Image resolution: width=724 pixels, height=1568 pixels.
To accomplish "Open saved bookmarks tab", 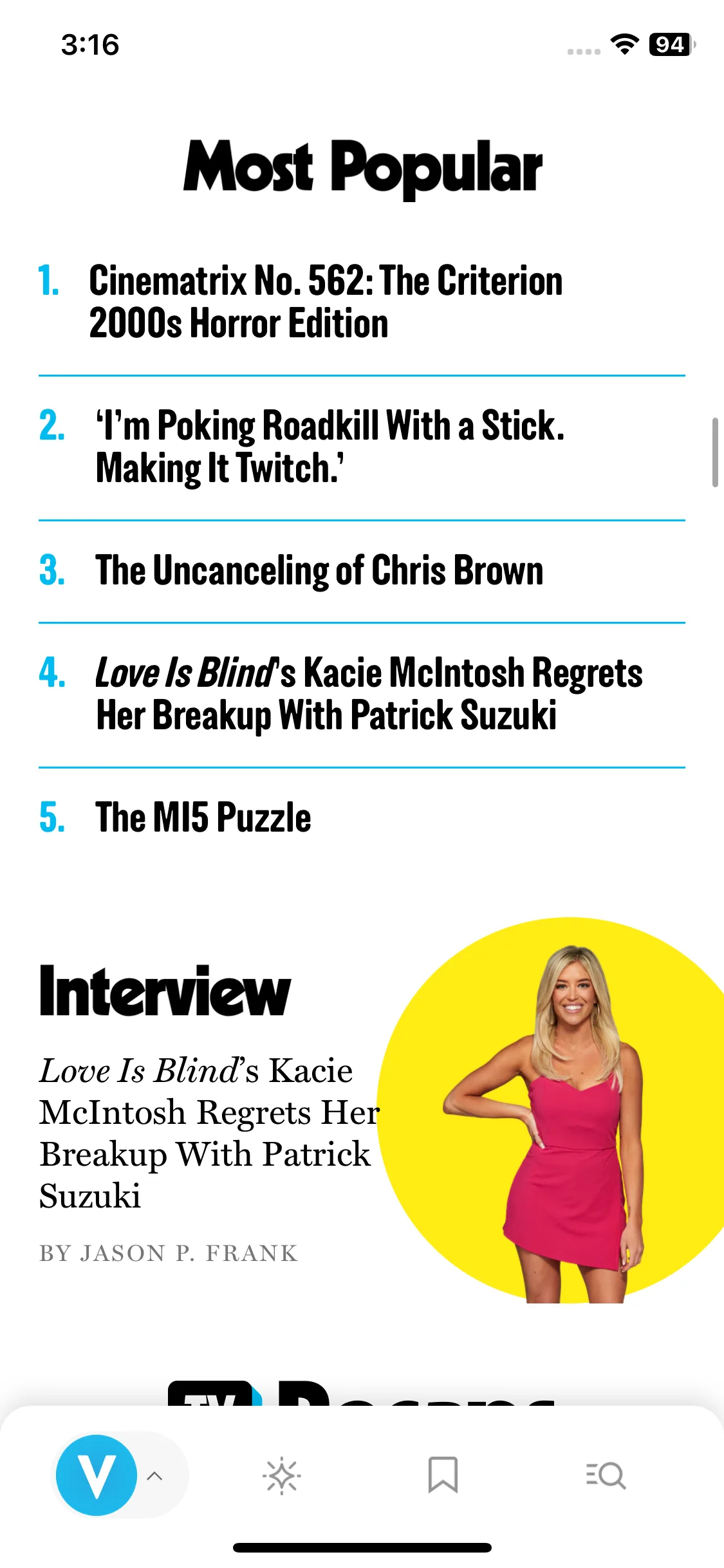I will [443, 1475].
